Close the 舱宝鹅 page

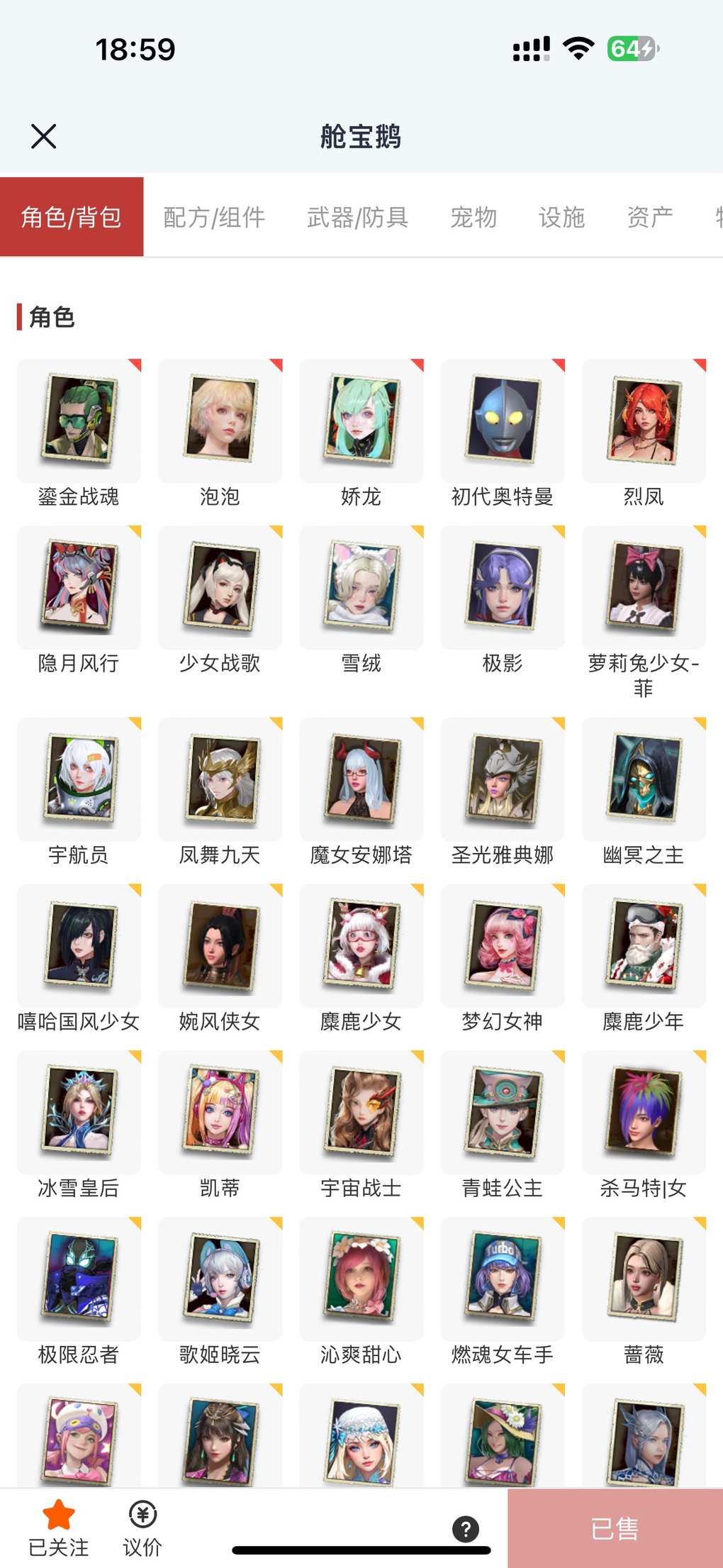[x=43, y=136]
